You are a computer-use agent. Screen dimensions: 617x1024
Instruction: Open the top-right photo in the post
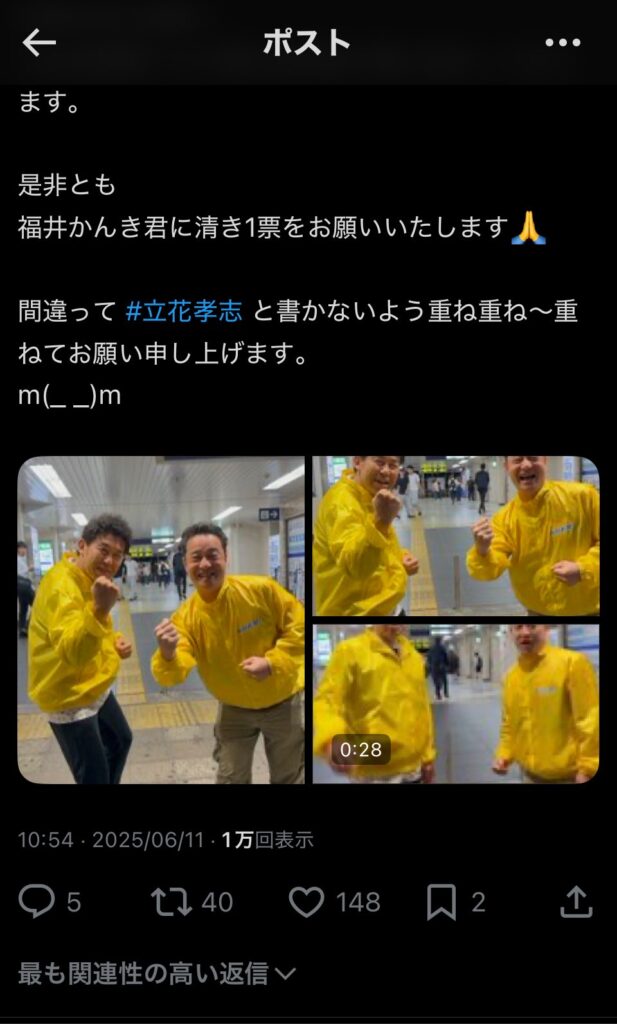[x=455, y=536]
